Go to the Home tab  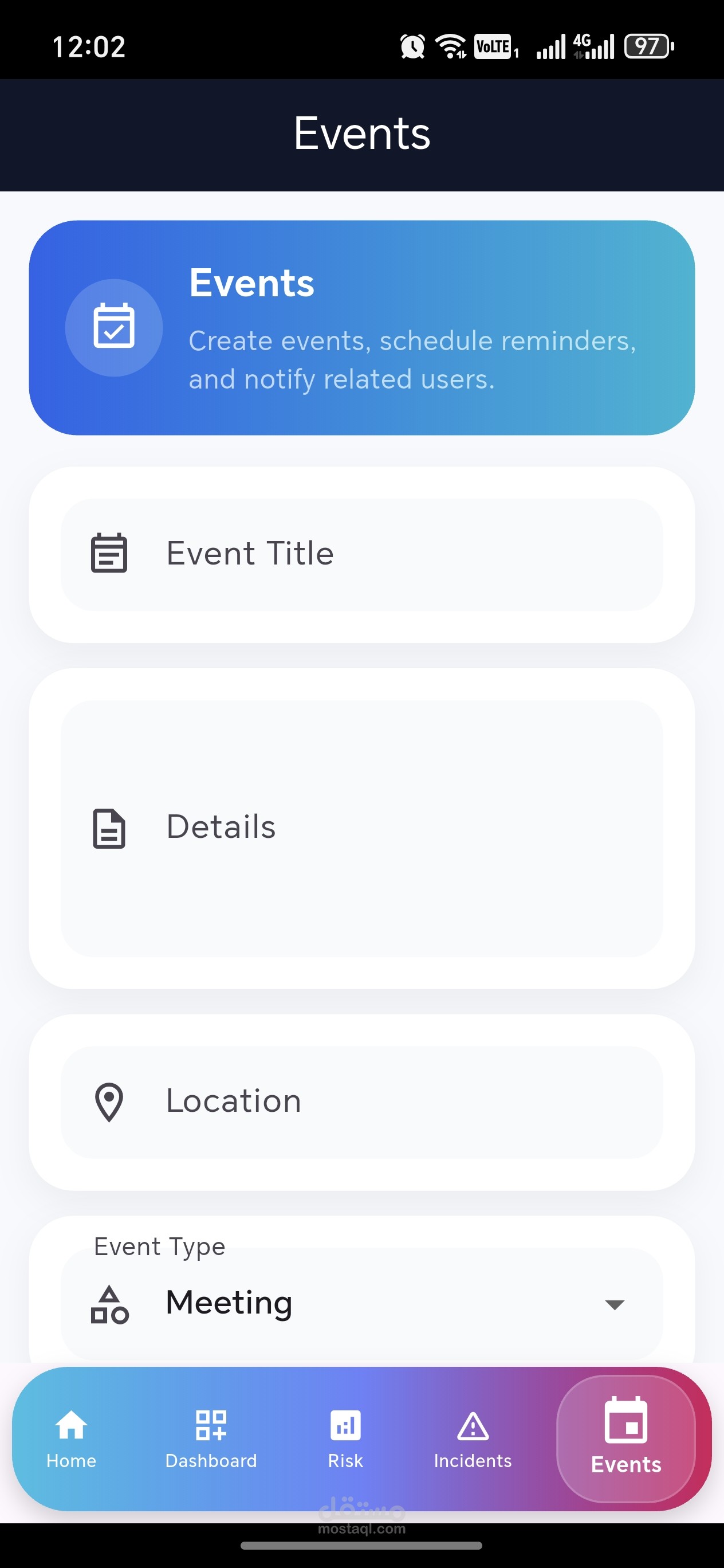coord(71,1438)
